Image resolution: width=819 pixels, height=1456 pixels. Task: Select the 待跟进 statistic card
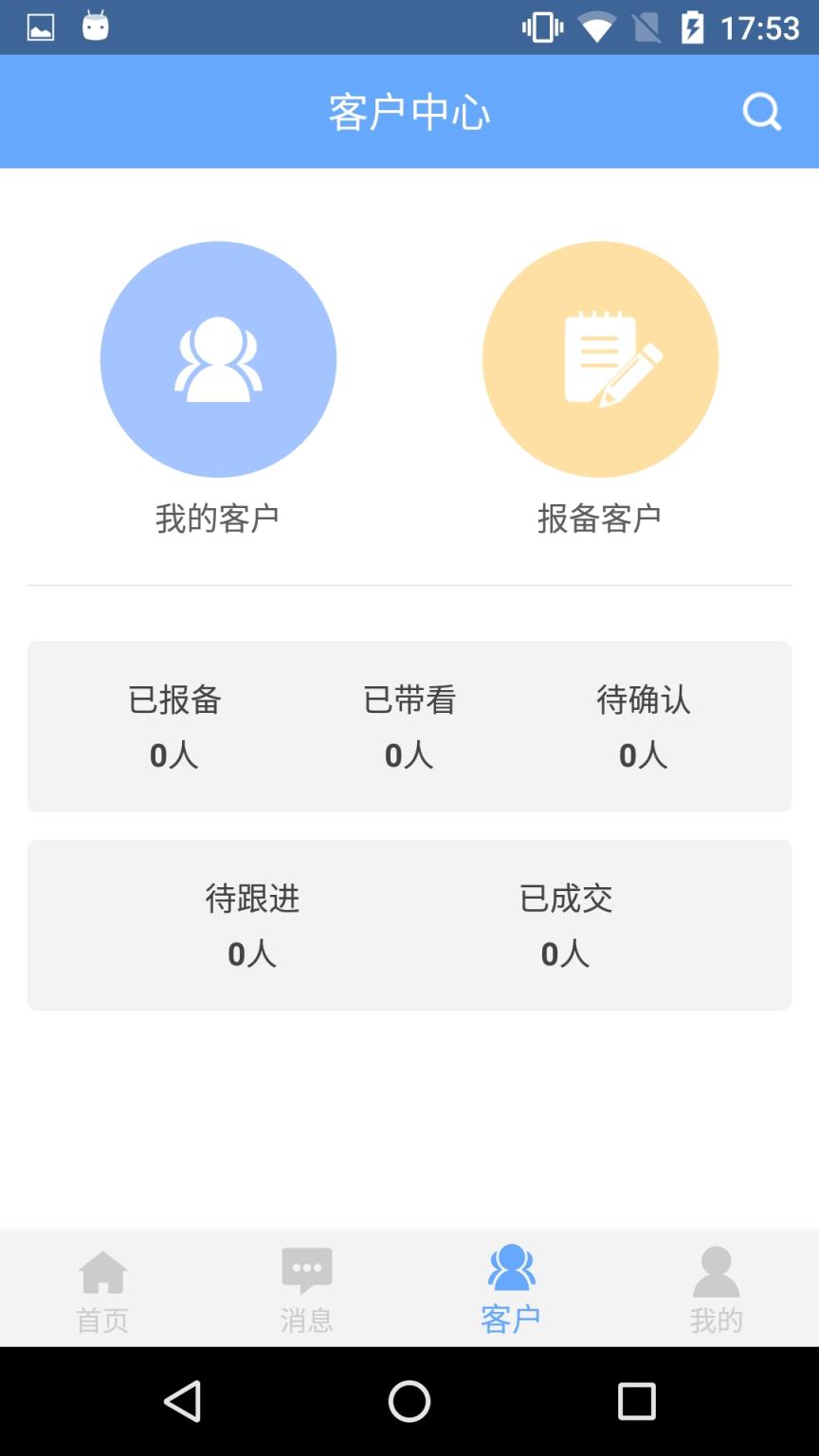[x=252, y=924]
